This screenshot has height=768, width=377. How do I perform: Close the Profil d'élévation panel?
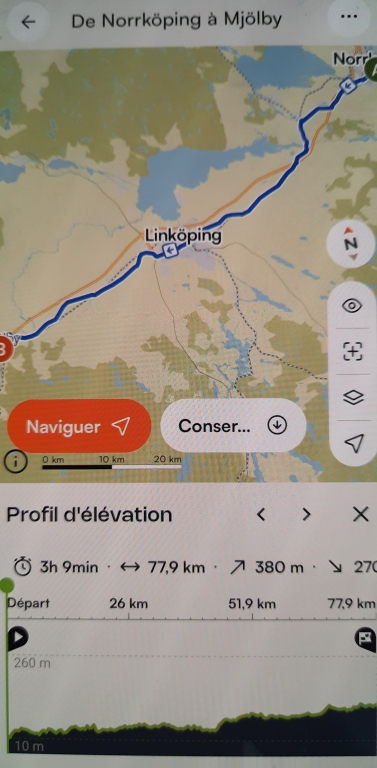(360, 514)
